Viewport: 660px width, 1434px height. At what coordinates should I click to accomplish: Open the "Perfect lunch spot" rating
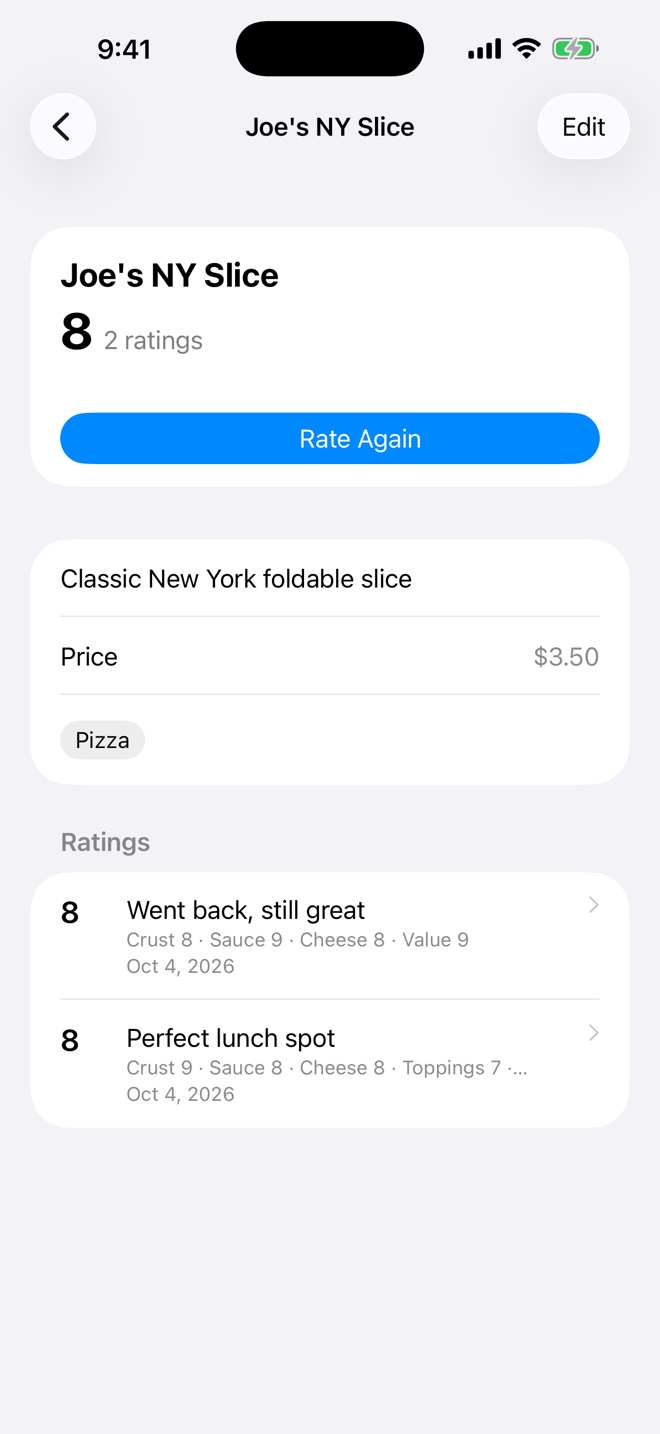coord(330,1064)
